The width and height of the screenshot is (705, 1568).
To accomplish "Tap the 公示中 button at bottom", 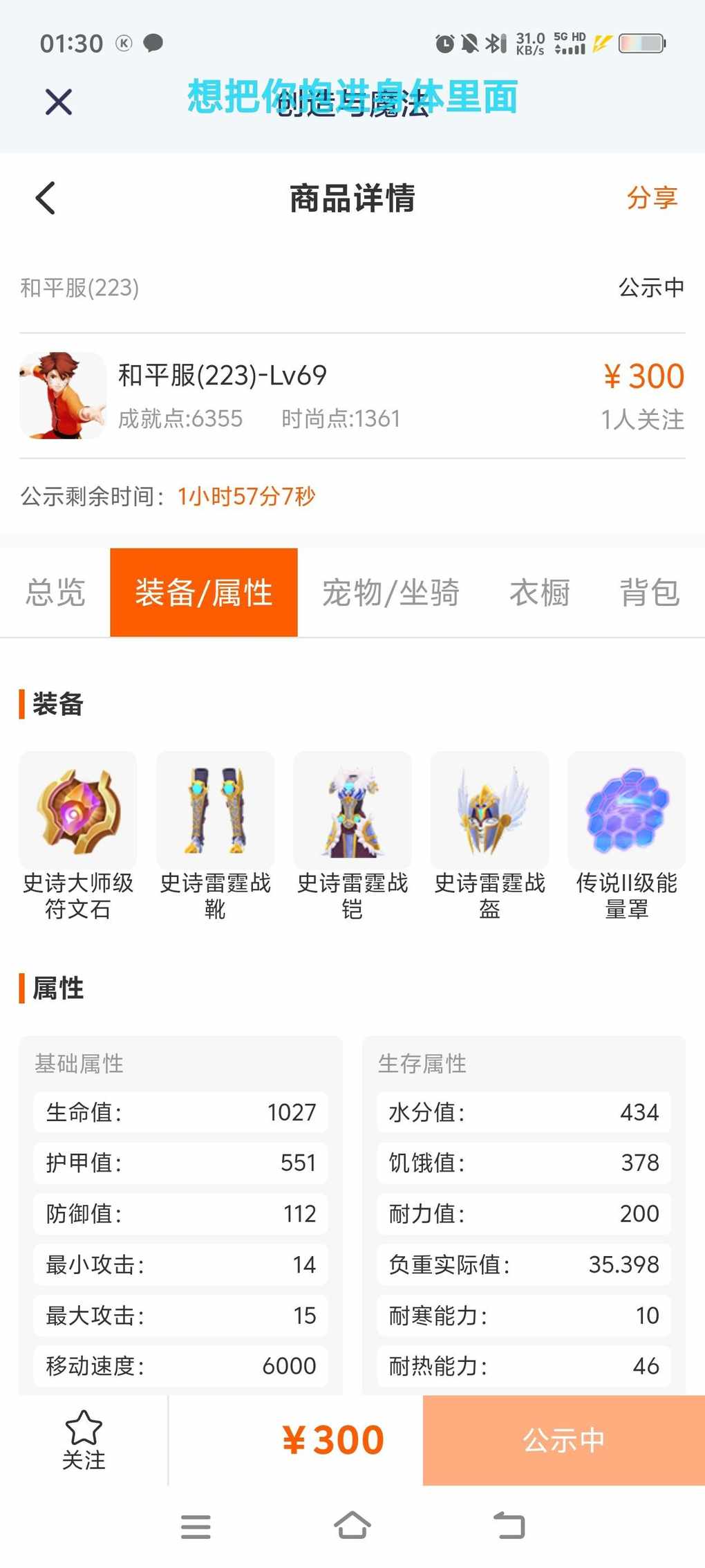I will point(563,1440).
